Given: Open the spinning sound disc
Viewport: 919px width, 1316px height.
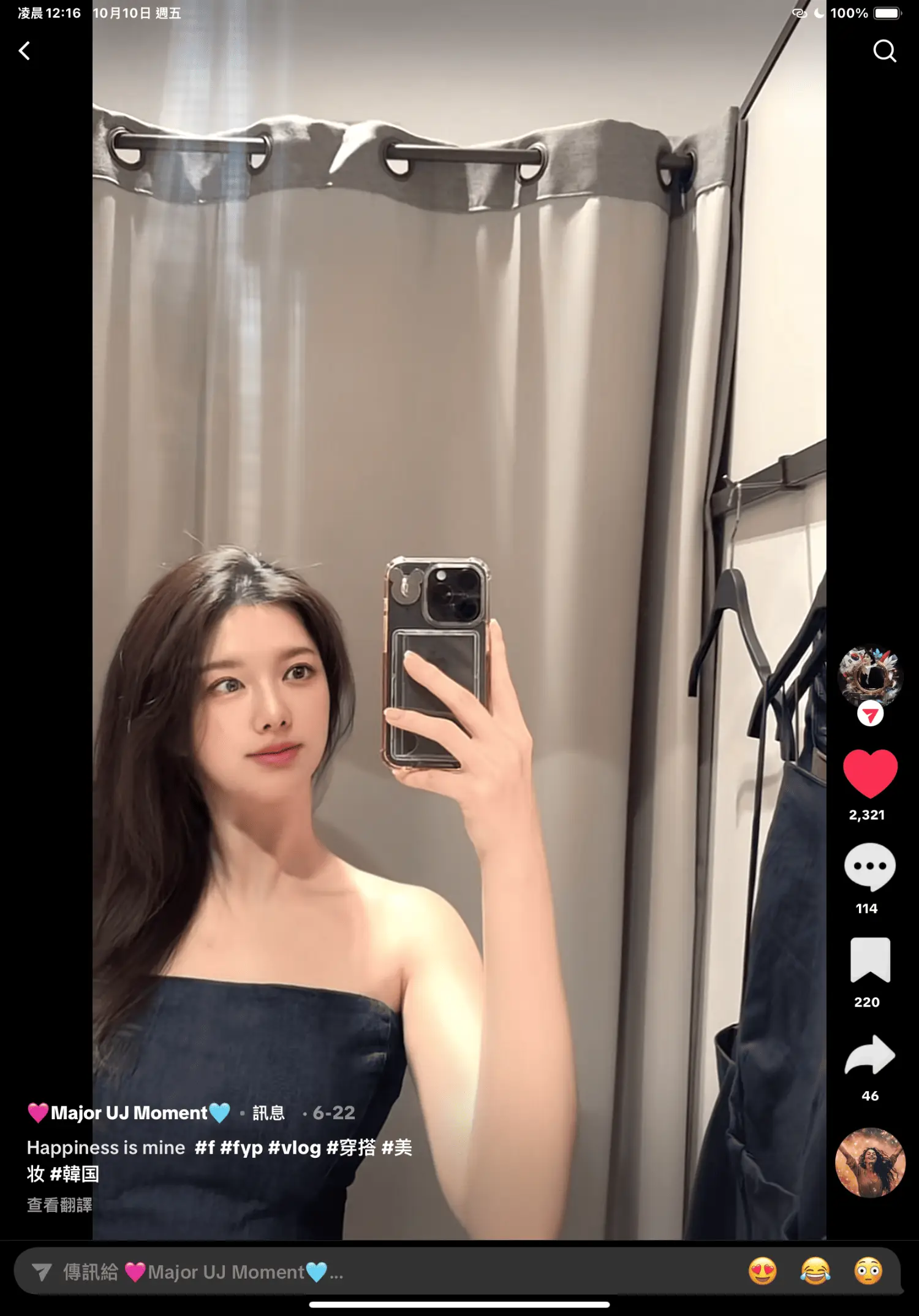Looking at the screenshot, I should 869,1162.
